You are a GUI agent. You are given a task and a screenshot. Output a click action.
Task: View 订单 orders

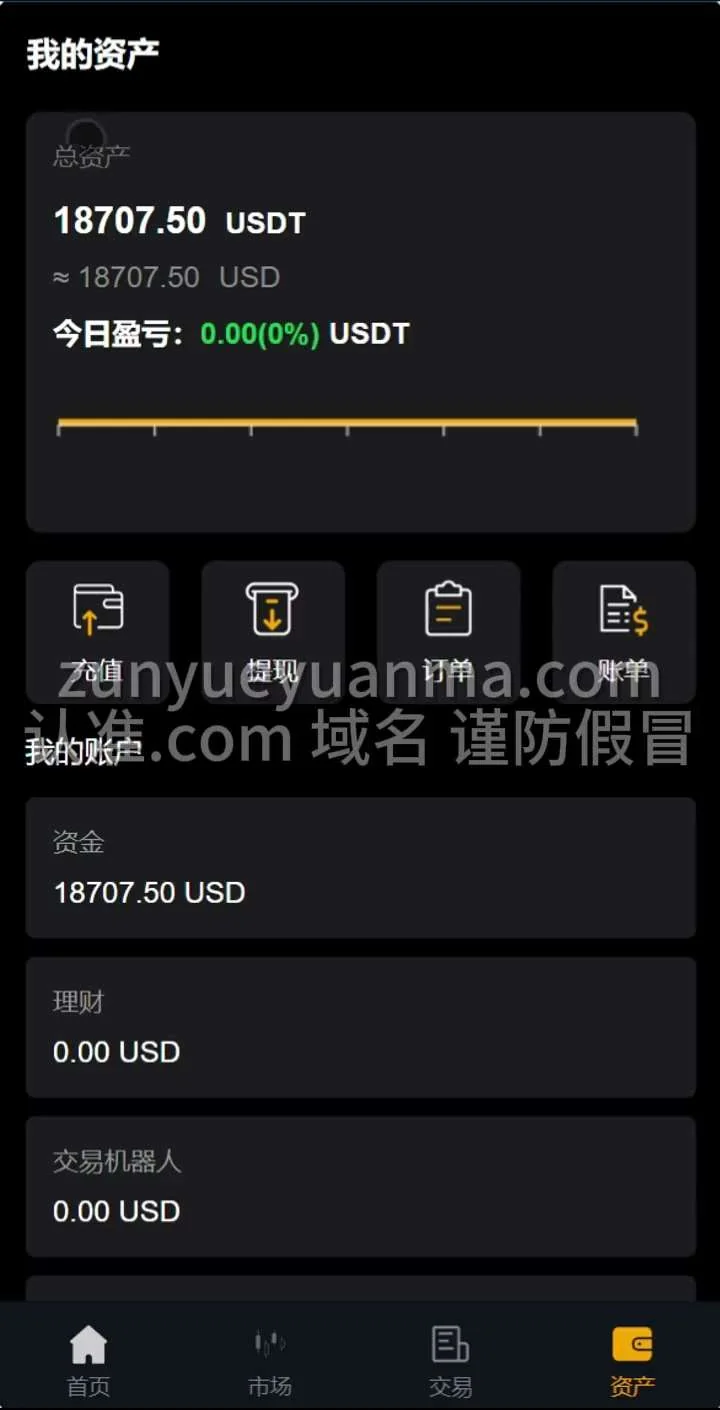448,630
